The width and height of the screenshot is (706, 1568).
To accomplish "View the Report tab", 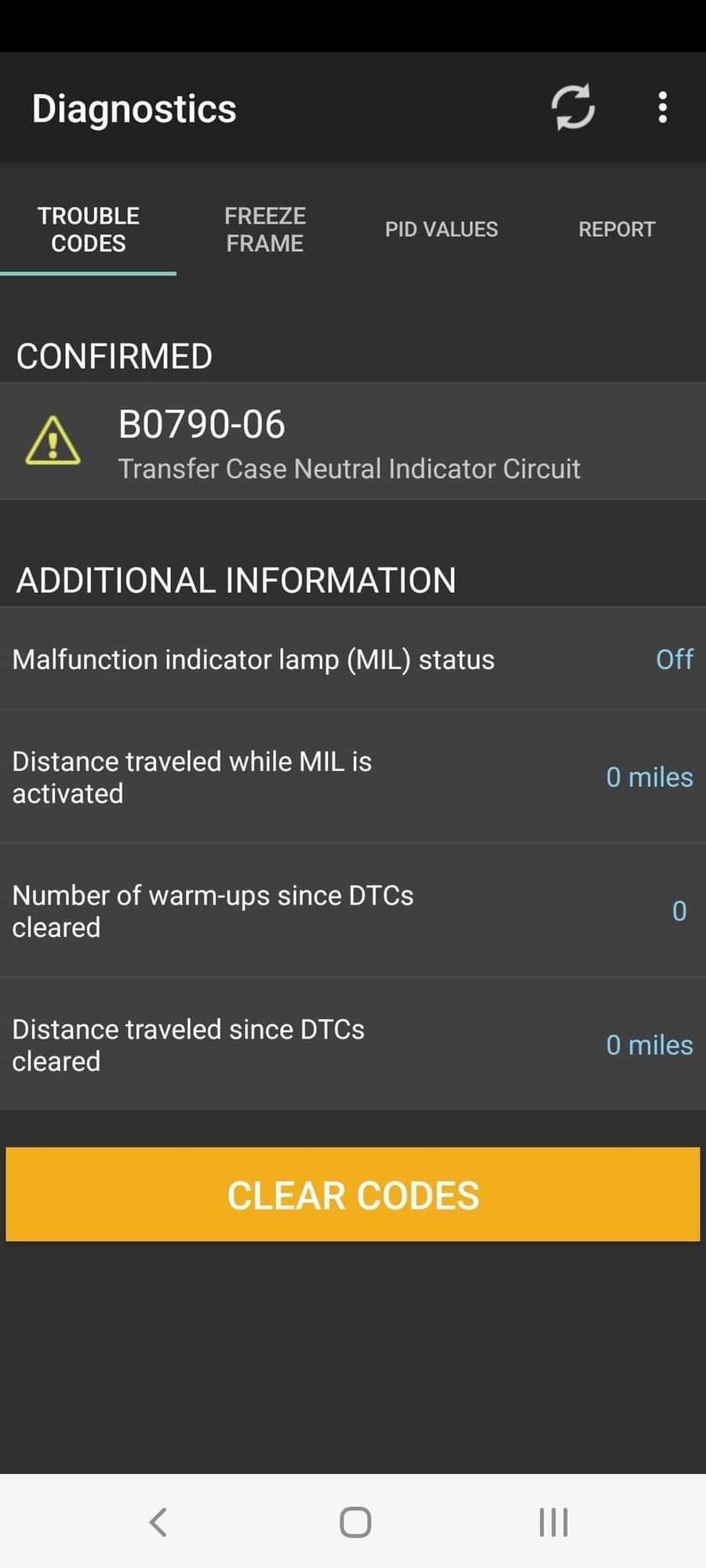I will (617, 230).
